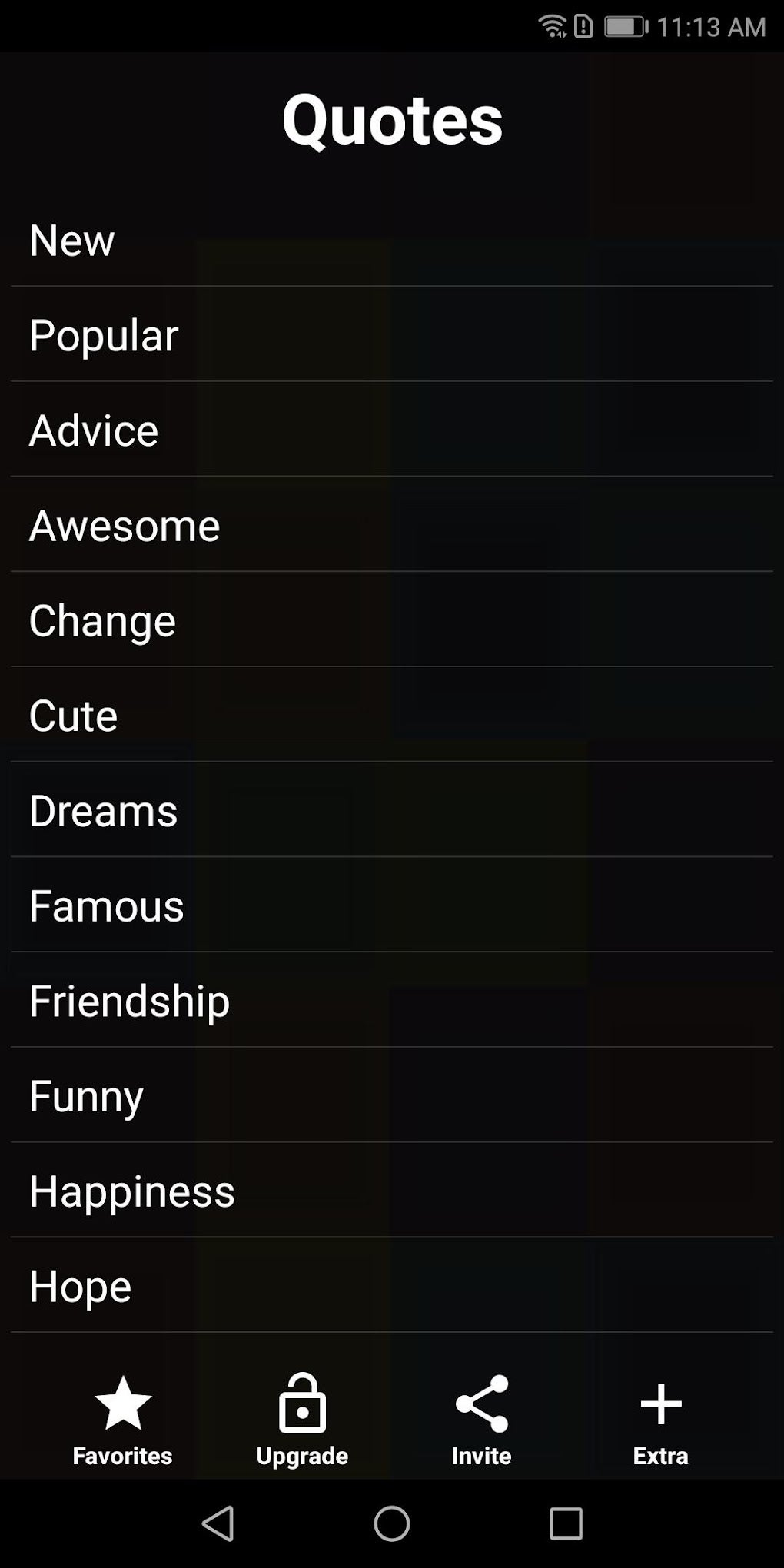
Task: Tap the system back button
Action: click(218, 1523)
